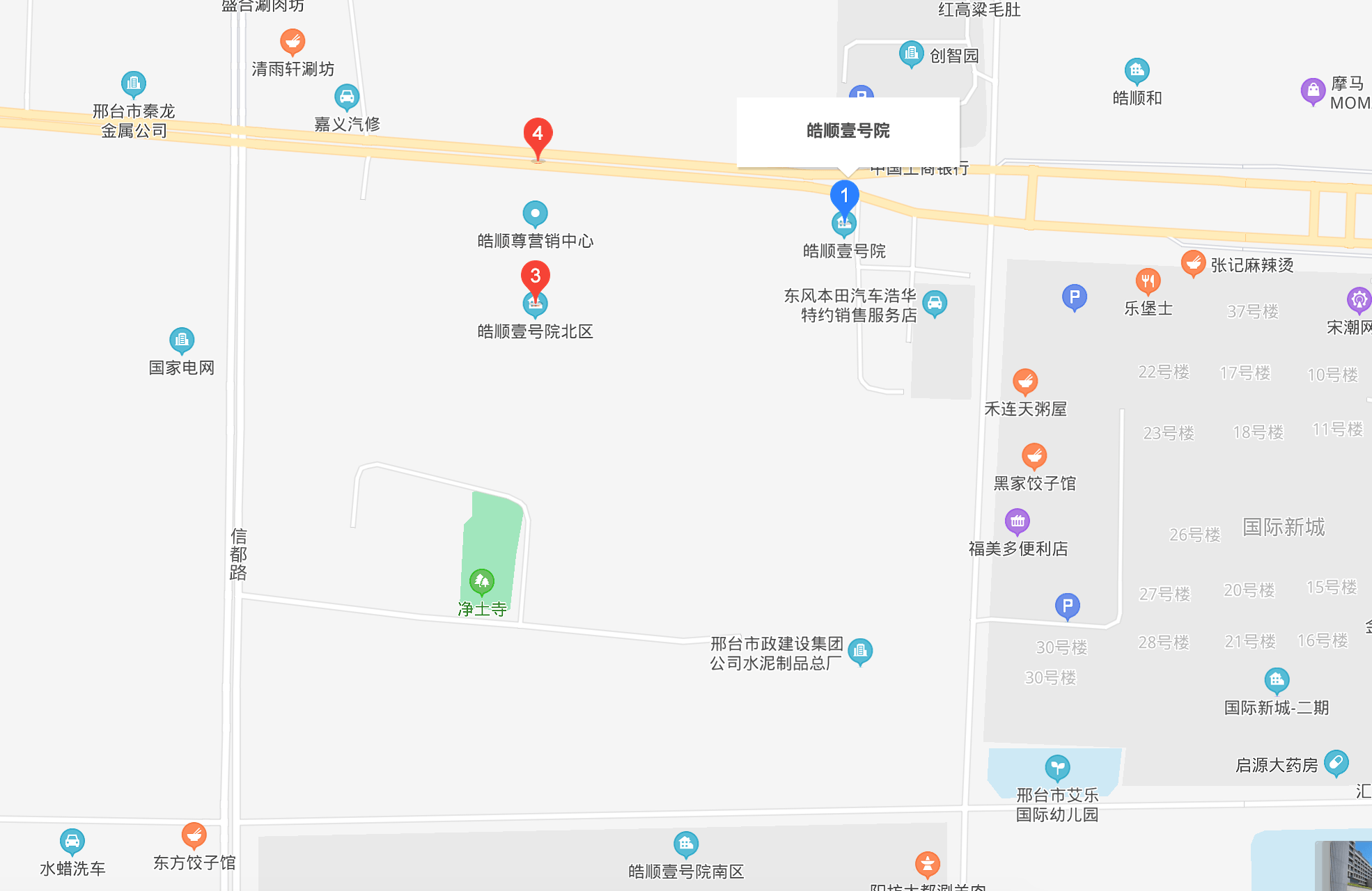Viewport: 1372px width, 891px height.
Task: Select the 邢台市艾乐国际幼儿园 marker
Action: tap(1057, 768)
